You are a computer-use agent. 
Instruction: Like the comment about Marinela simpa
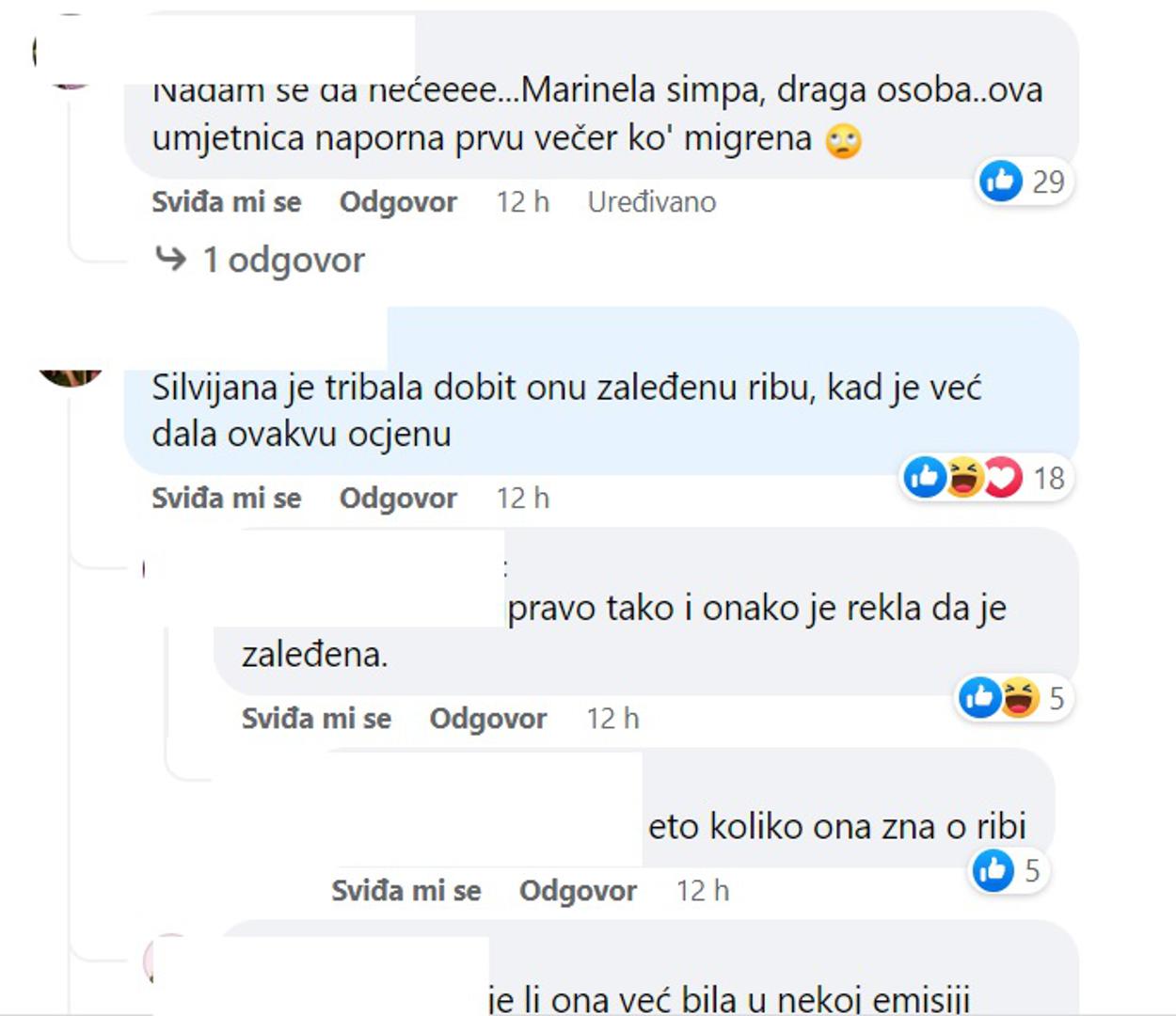(x=226, y=201)
